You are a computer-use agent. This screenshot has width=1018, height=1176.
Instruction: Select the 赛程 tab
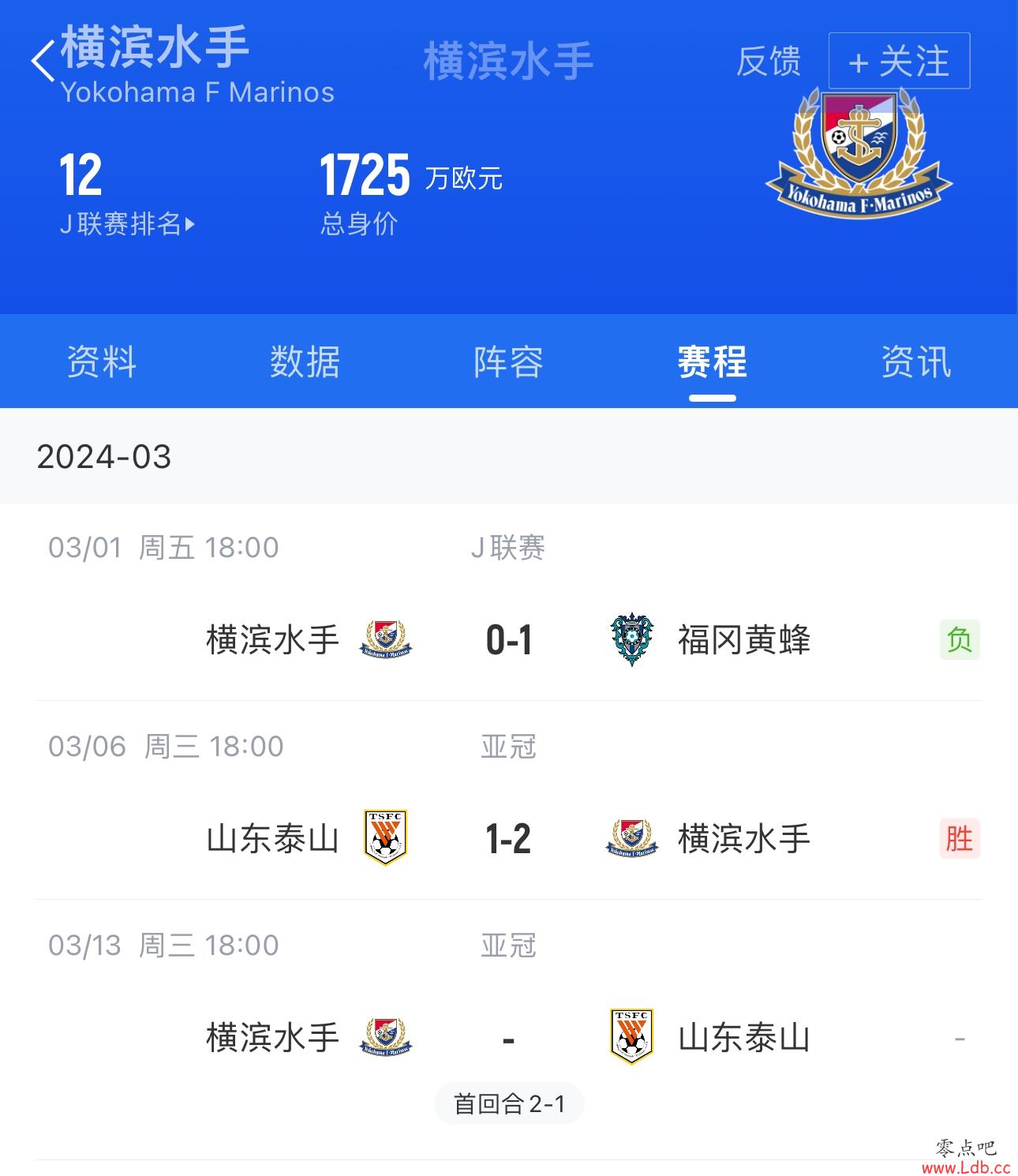(712, 362)
